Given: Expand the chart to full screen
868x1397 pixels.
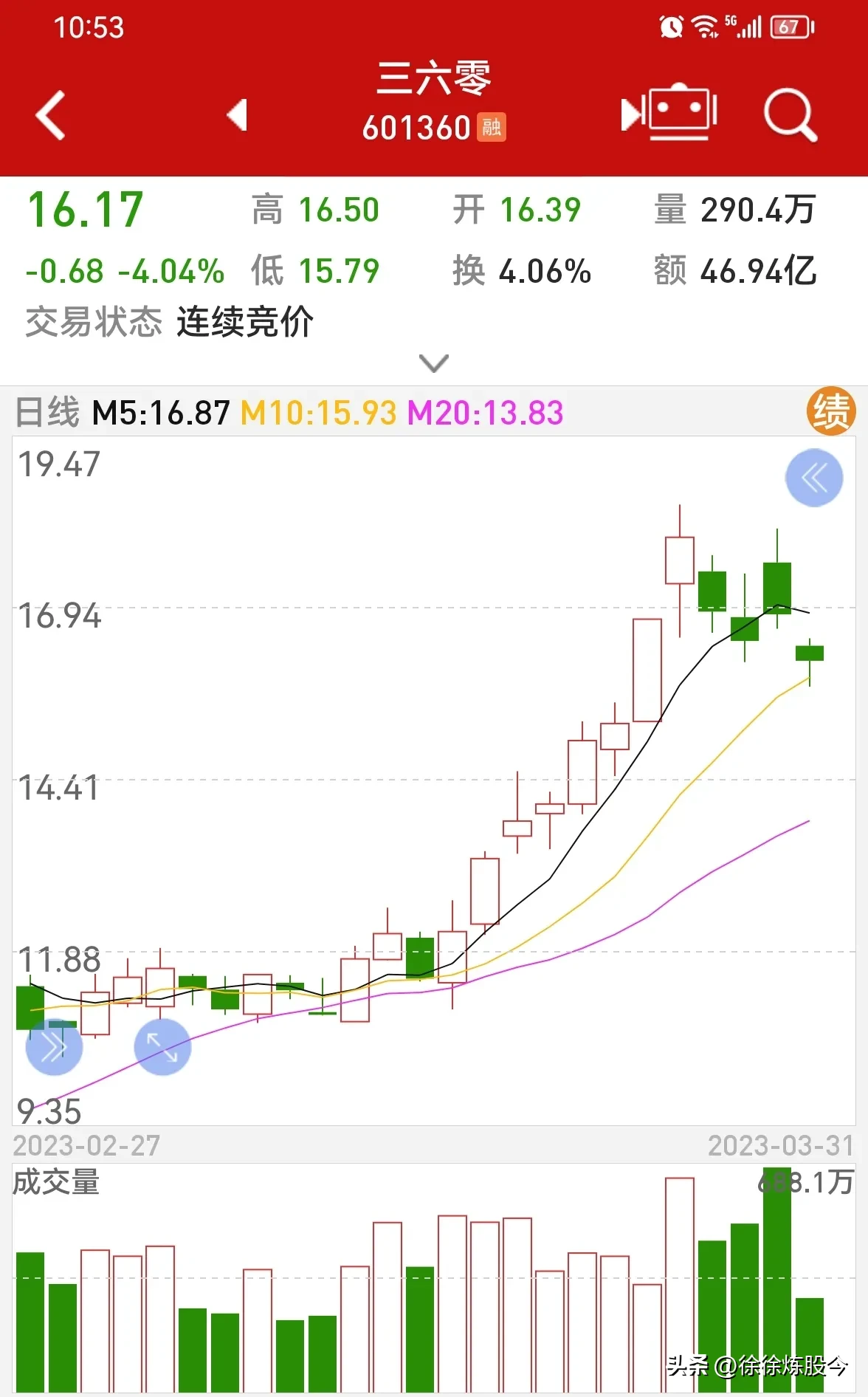Looking at the screenshot, I should [162, 1047].
